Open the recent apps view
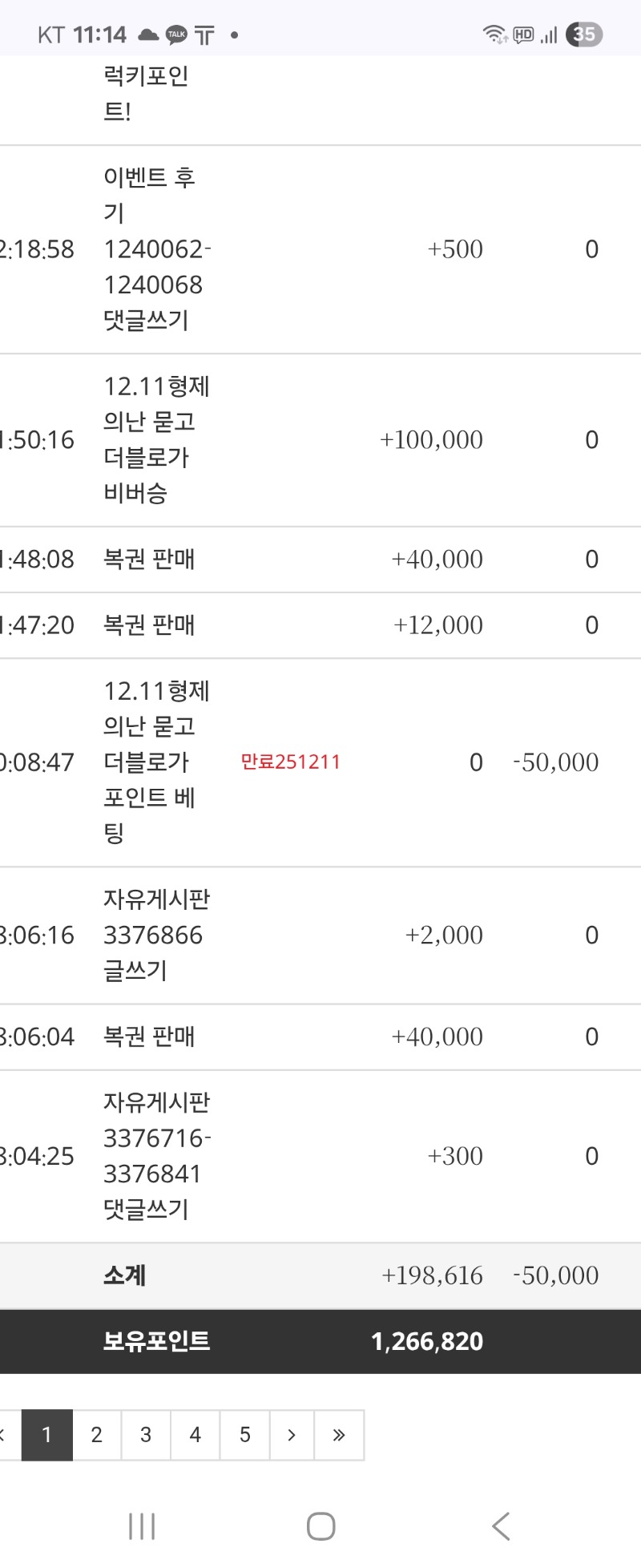Image resolution: width=641 pixels, height=1568 pixels. coord(142,1526)
